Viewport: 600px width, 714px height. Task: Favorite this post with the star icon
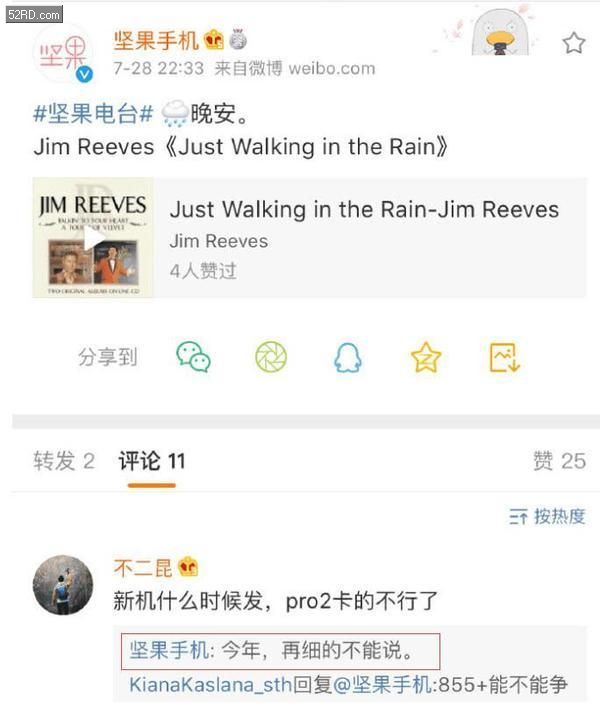point(573,43)
